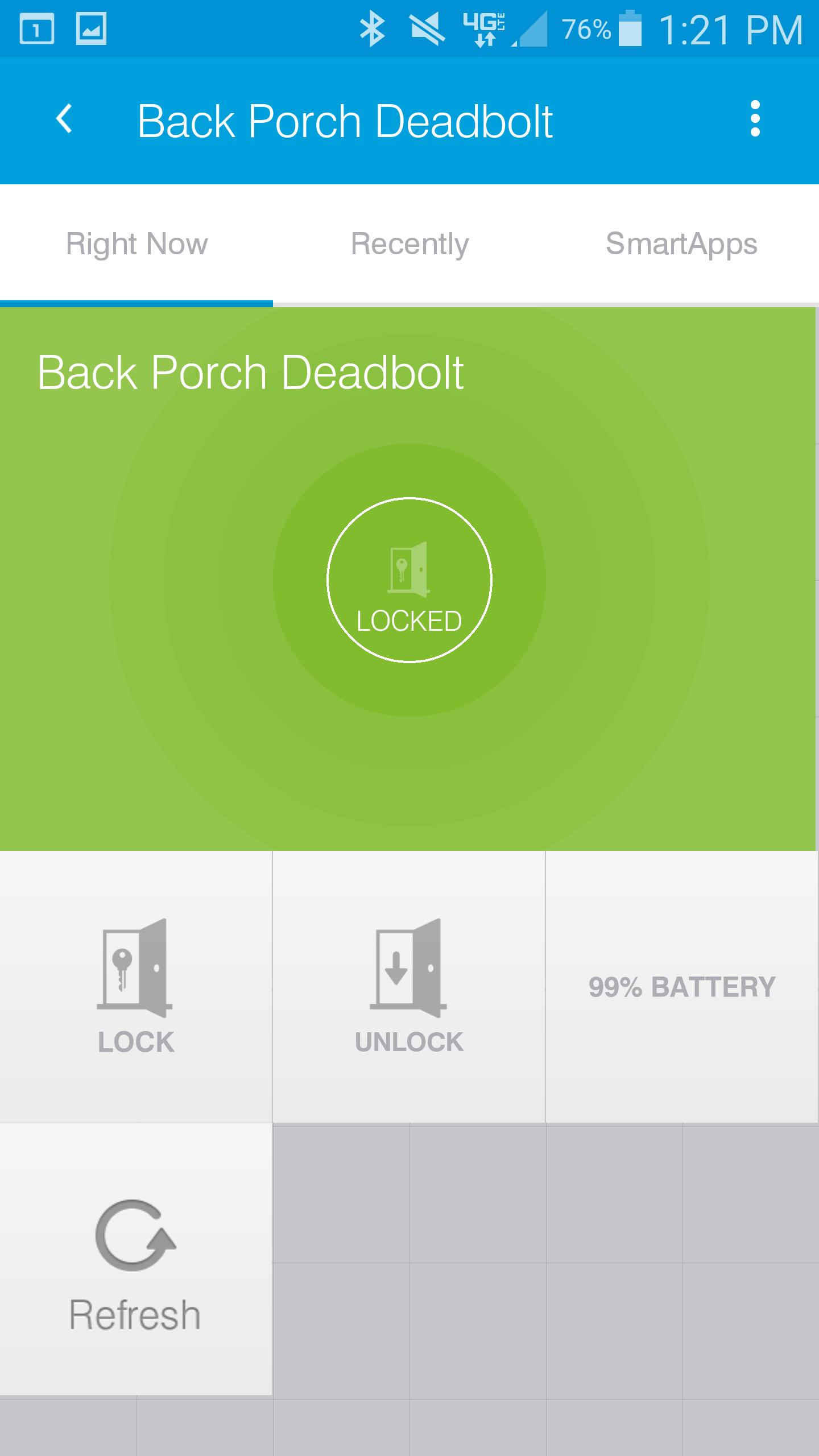Open the overflow menu
The height and width of the screenshot is (1456, 819).
pyautogui.click(x=755, y=119)
